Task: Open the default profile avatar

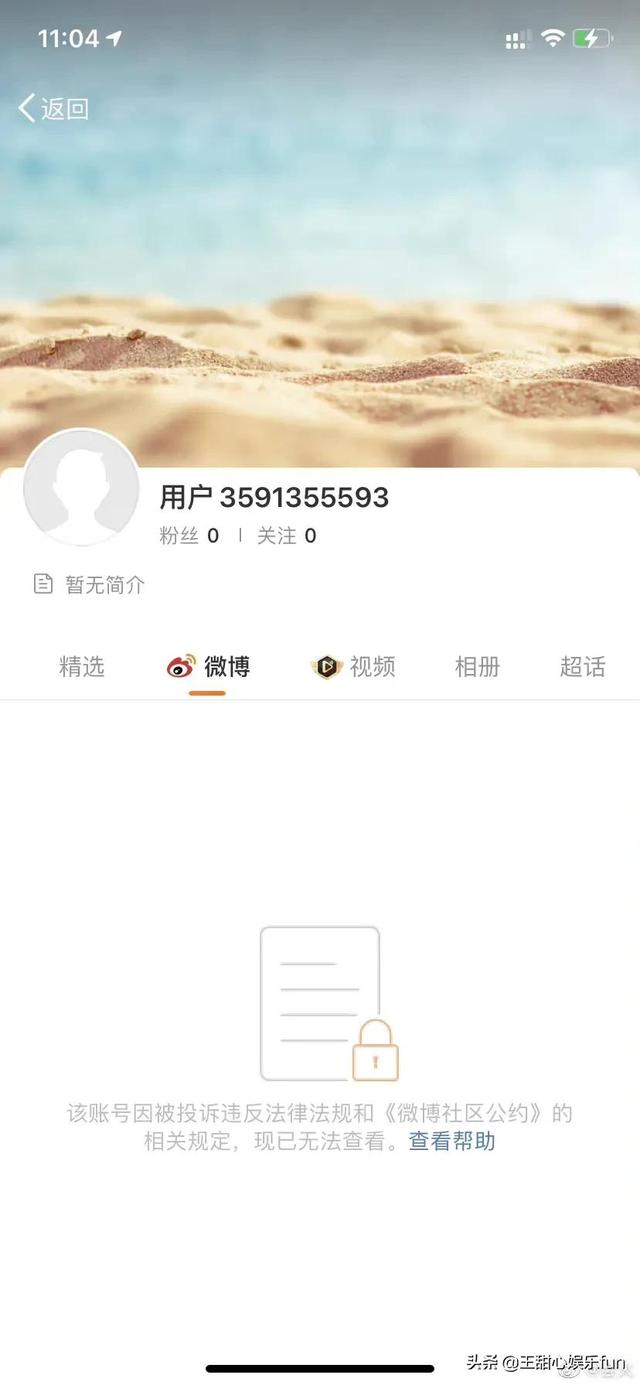Action: click(81, 488)
